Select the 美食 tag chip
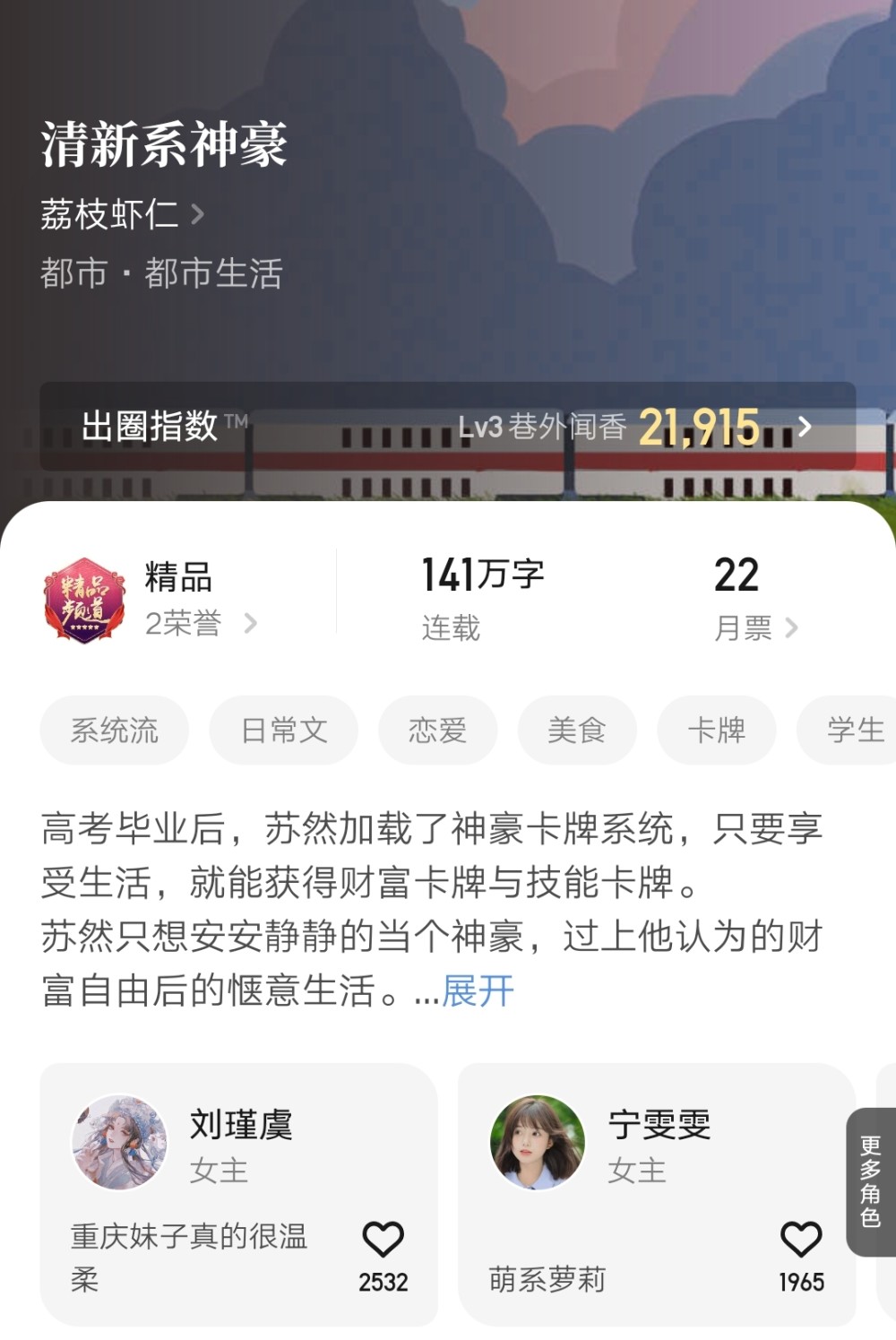 tap(577, 731)
